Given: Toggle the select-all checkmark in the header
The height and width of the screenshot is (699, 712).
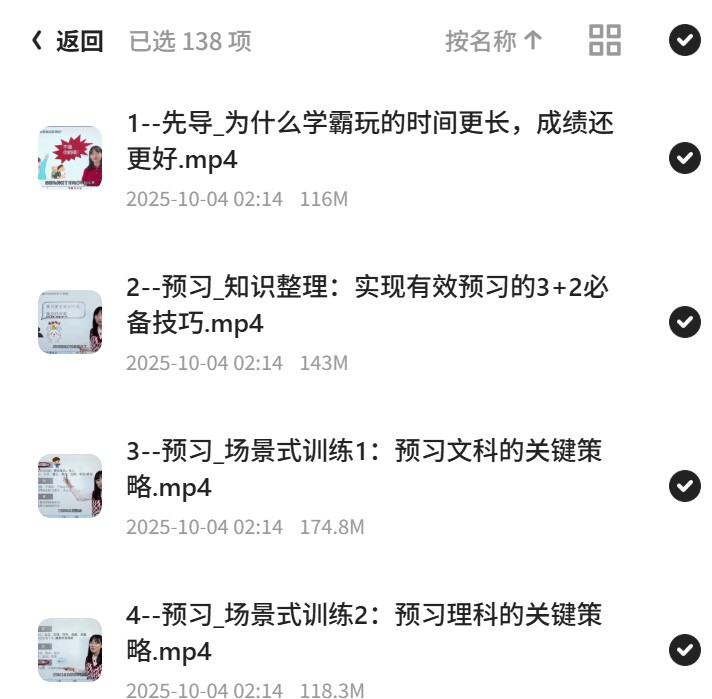Looking at the screenshot, I should click(x=684, y=40).
